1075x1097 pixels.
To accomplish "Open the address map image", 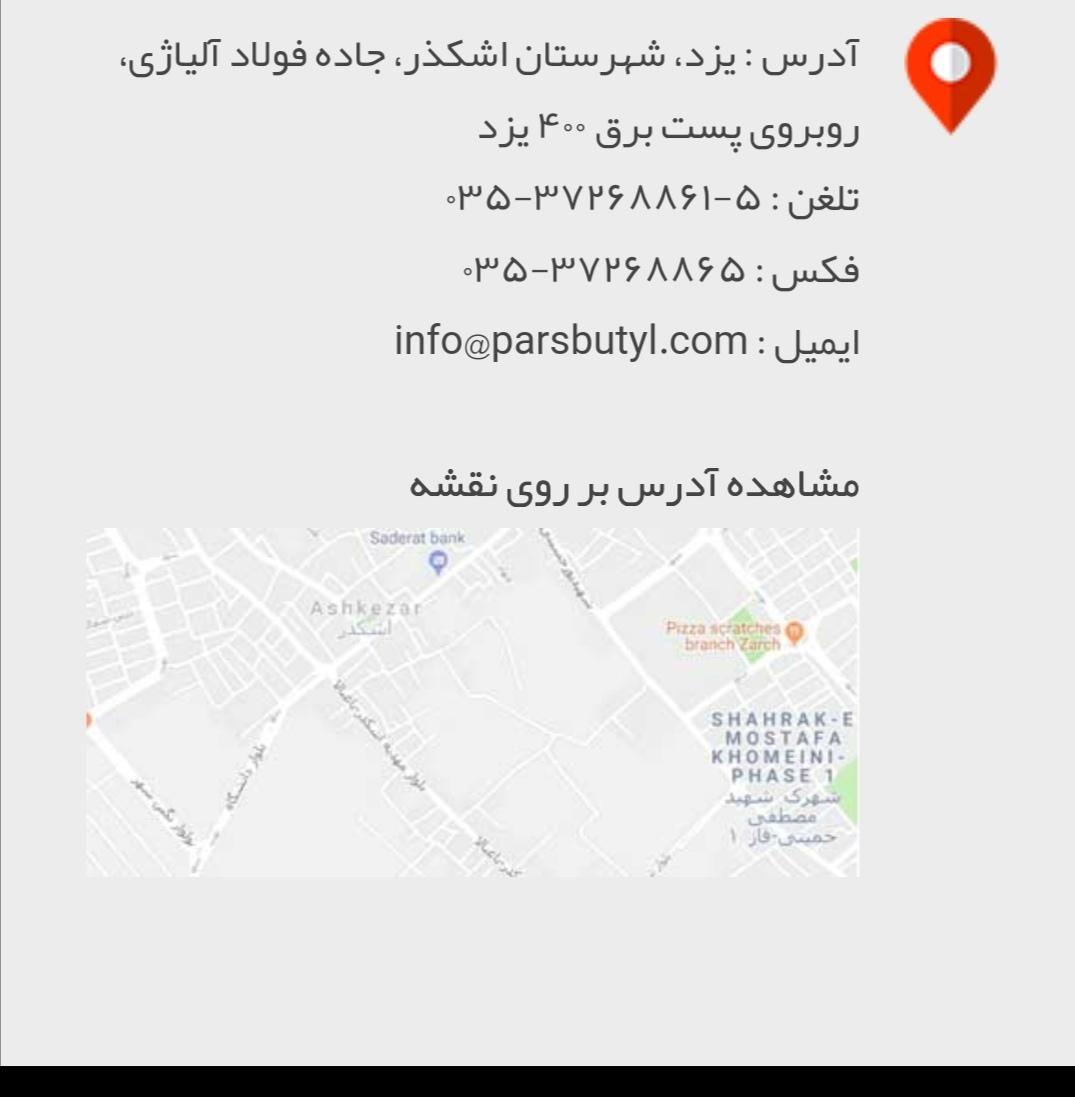I will point(472,702).
